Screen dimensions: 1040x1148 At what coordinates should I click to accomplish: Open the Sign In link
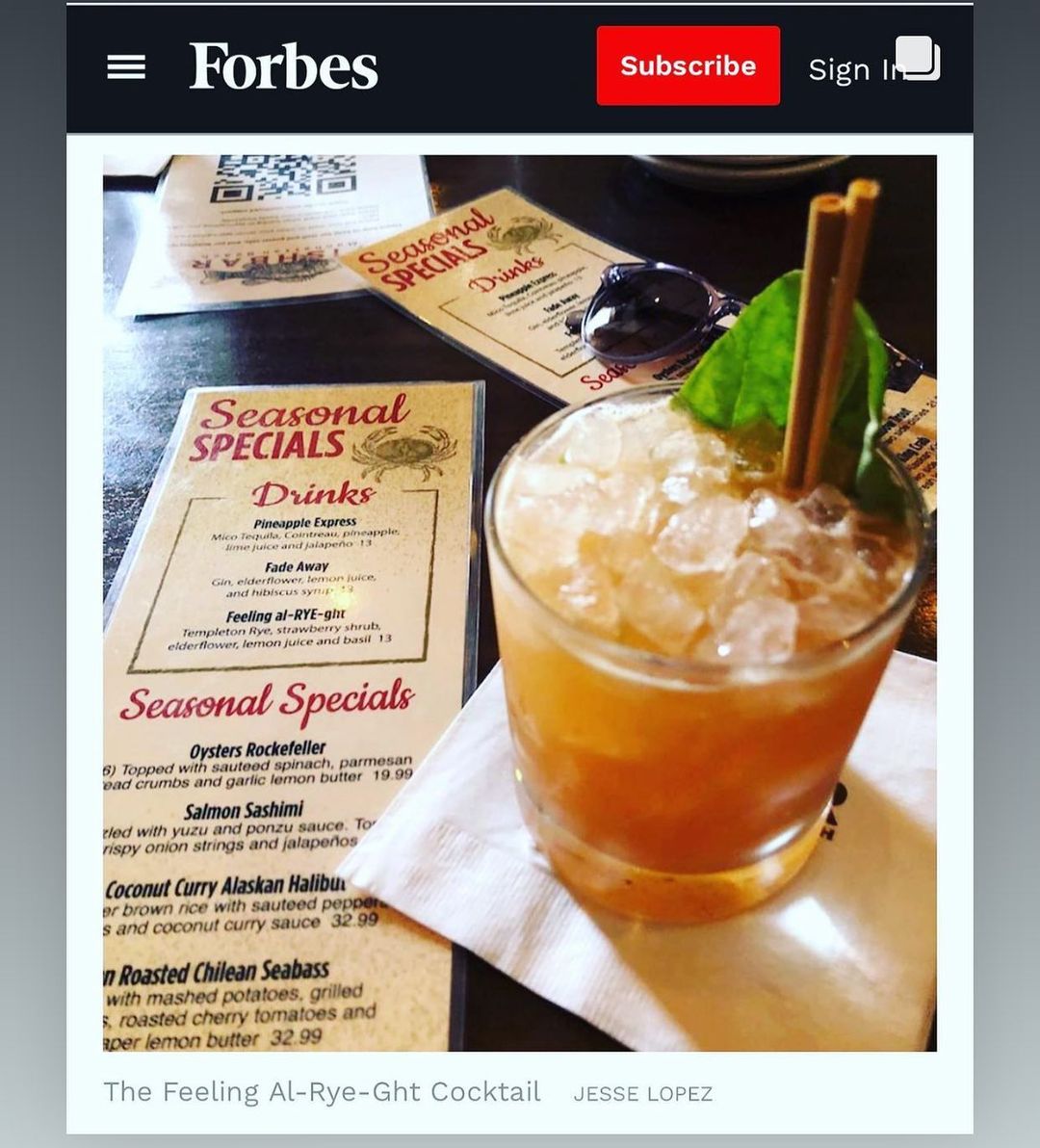(856, 69)
